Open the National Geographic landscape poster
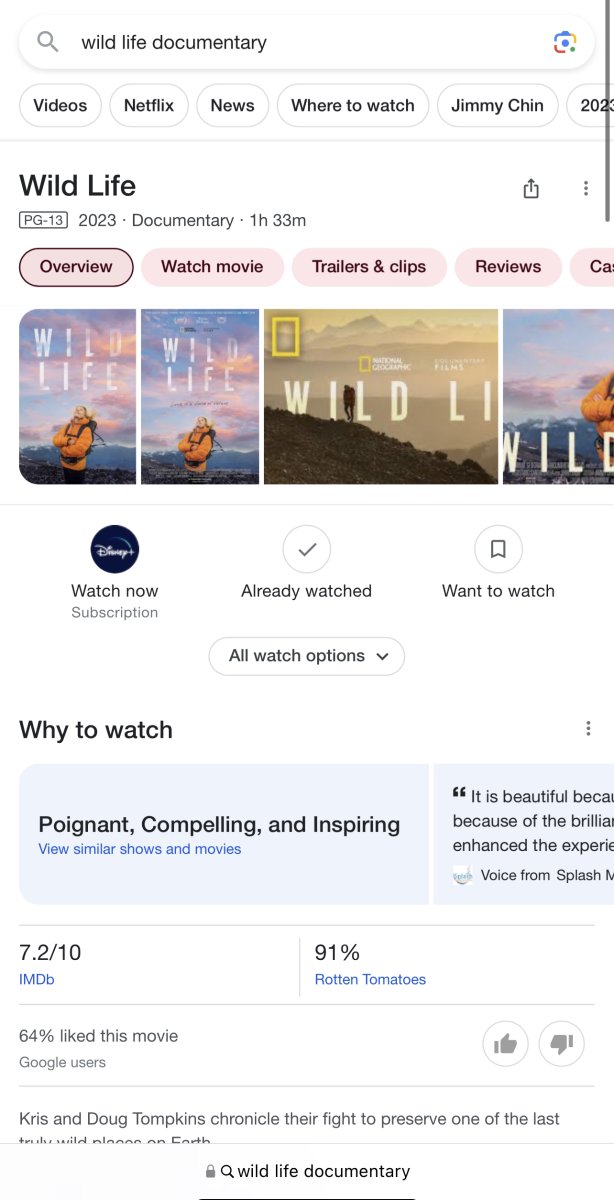The height and width of the screenshot is (1200, 614). (x=380, y=397)
